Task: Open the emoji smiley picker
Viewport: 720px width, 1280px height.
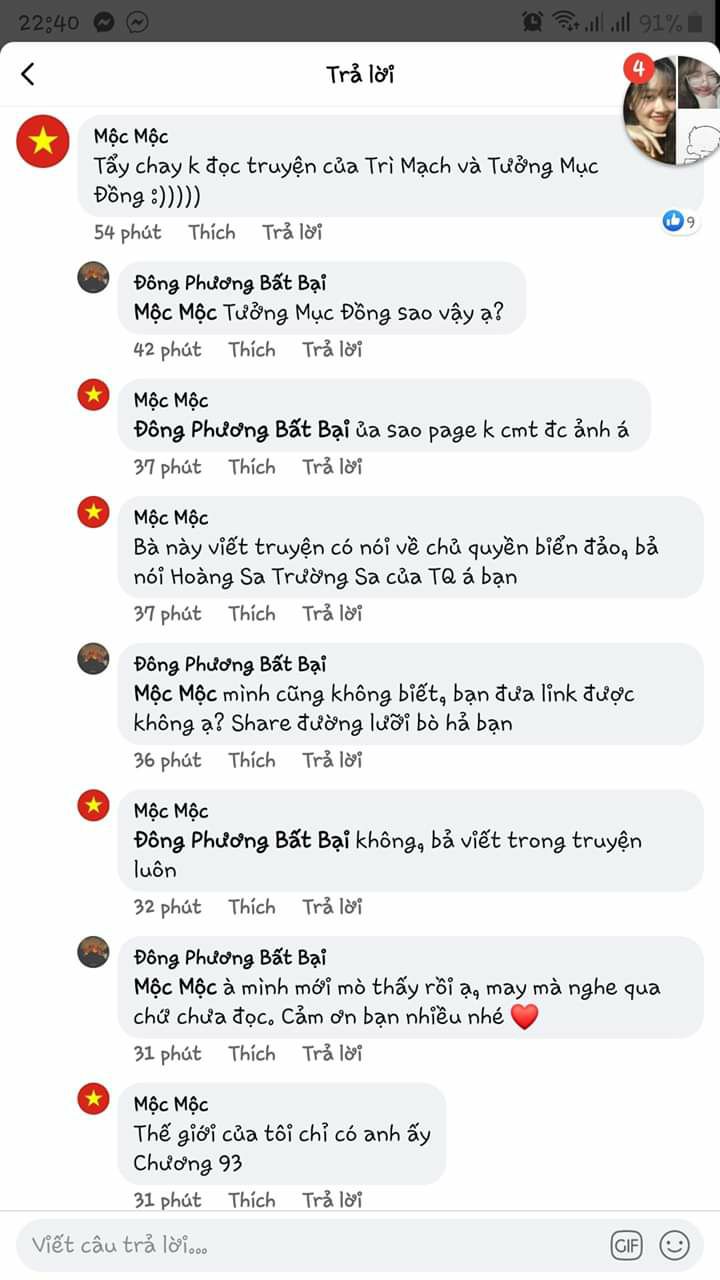Action: click(x=675, y=1245)
